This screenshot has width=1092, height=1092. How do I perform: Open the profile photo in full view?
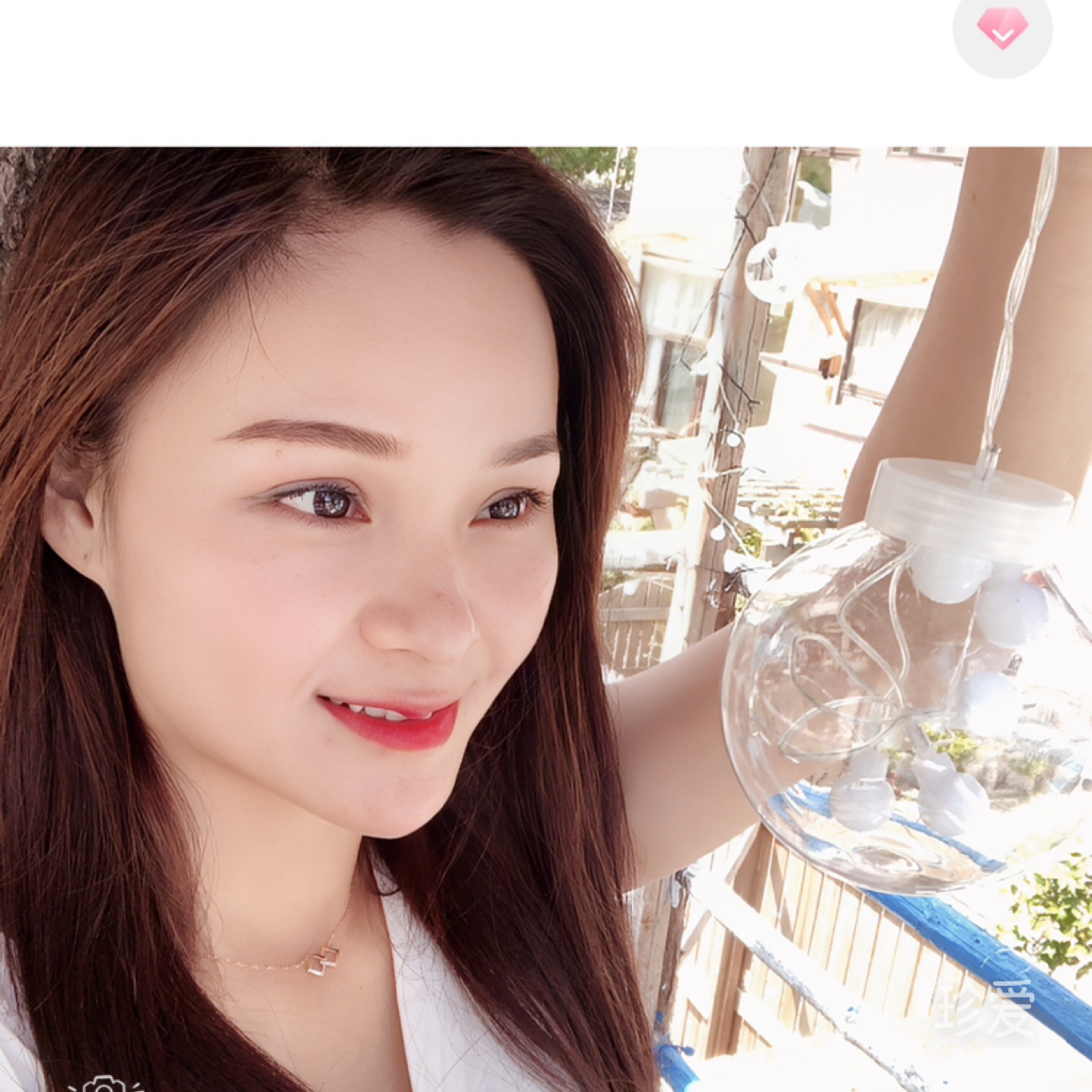coord(546,619)
